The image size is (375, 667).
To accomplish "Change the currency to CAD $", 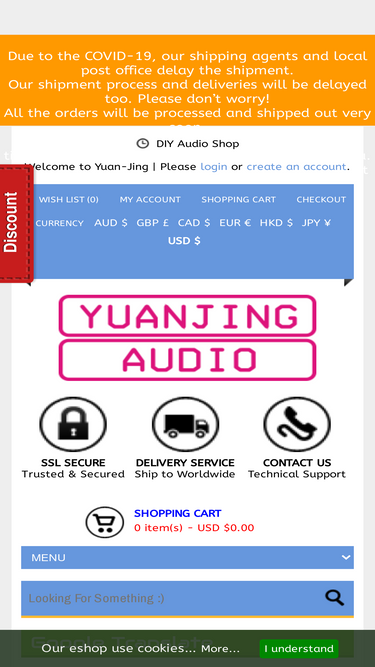I will pyautogui.click(x=194, y=223).
